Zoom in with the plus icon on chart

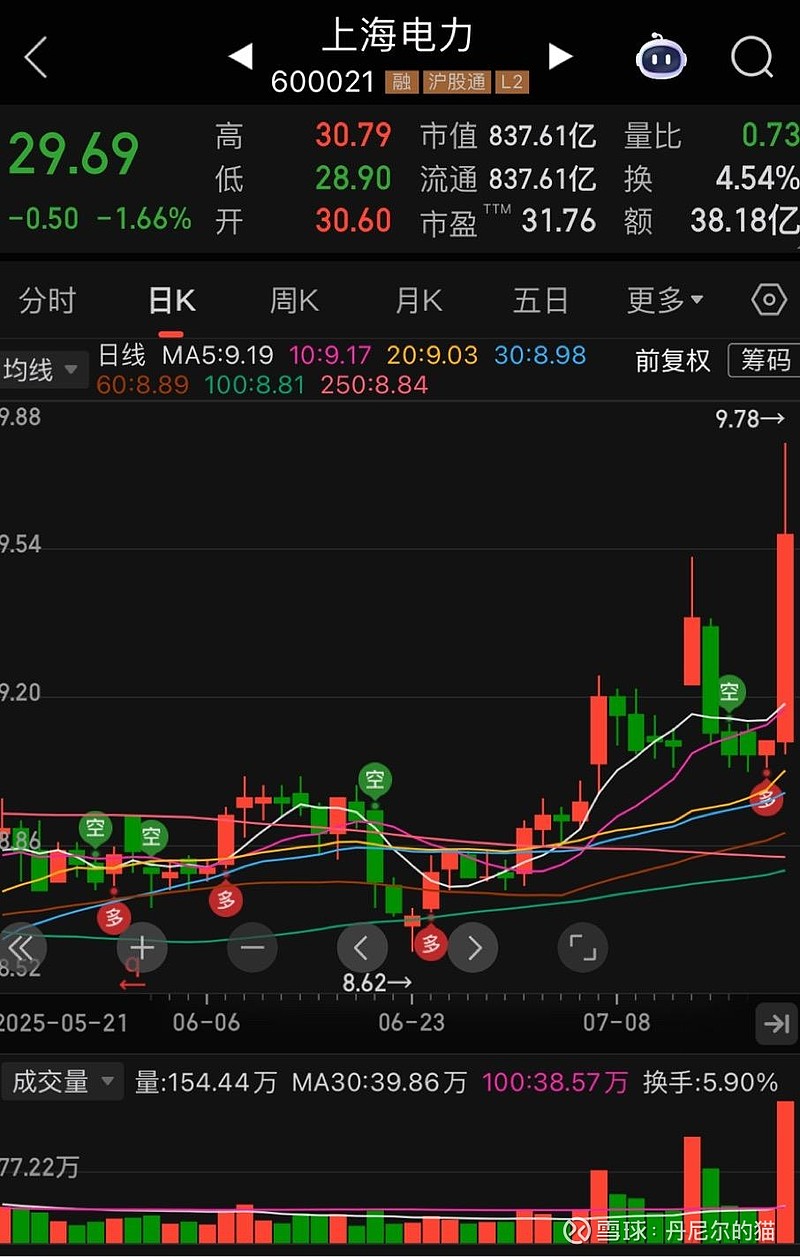click(x=141, y=947)
